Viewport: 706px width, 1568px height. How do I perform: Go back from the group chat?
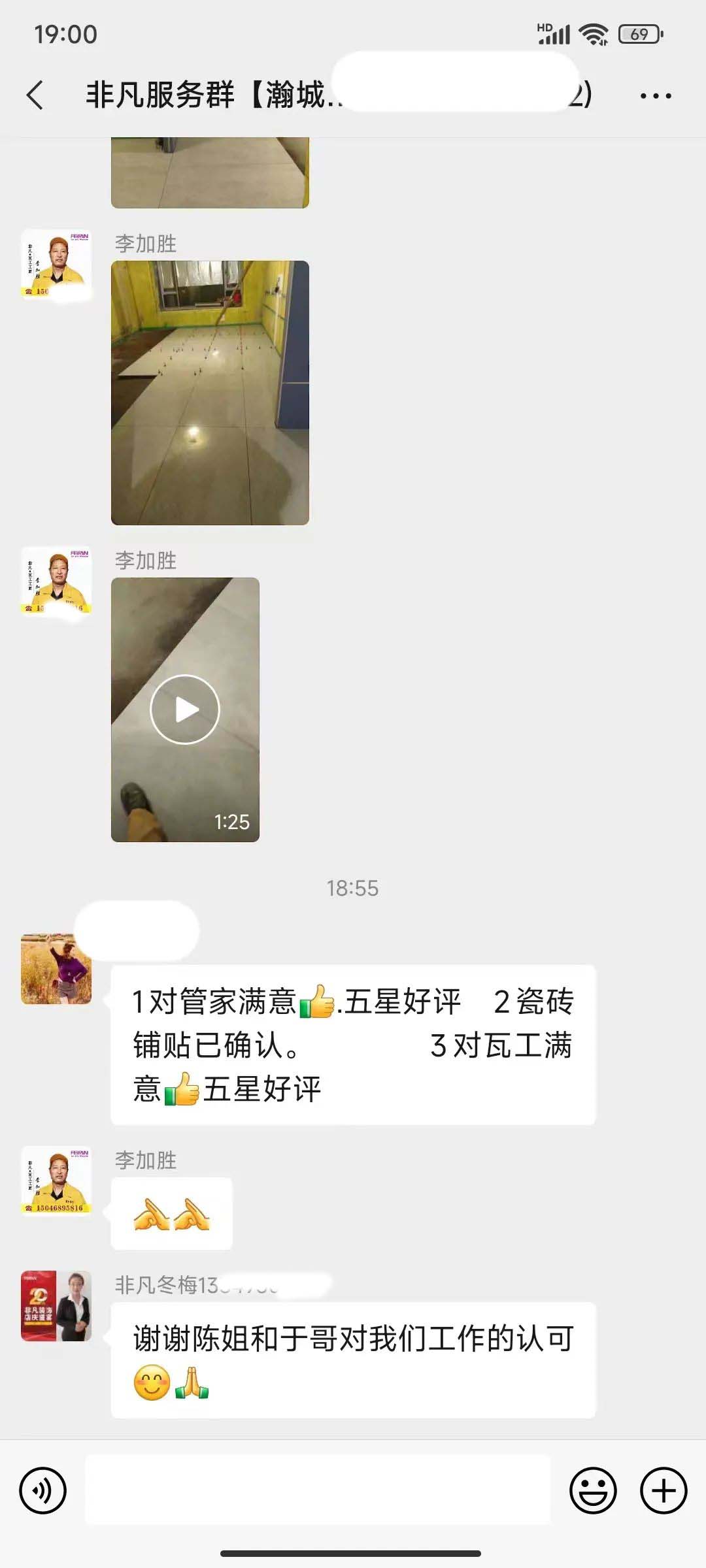[35, 95]
